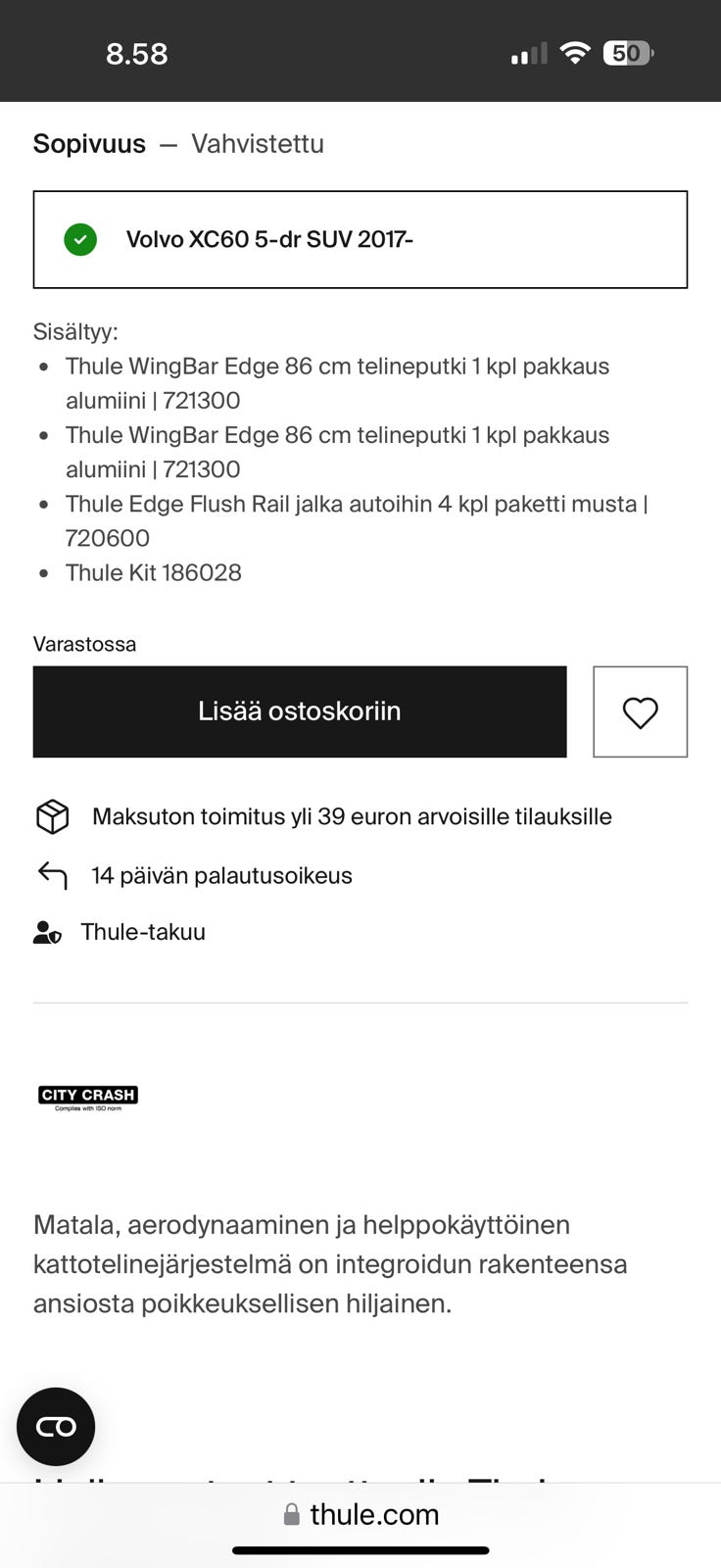Open the Volvo XC60 5-dr SUV 2017- compatibility box
This screenshot has width=721, height=1568.
coord(360,239)
